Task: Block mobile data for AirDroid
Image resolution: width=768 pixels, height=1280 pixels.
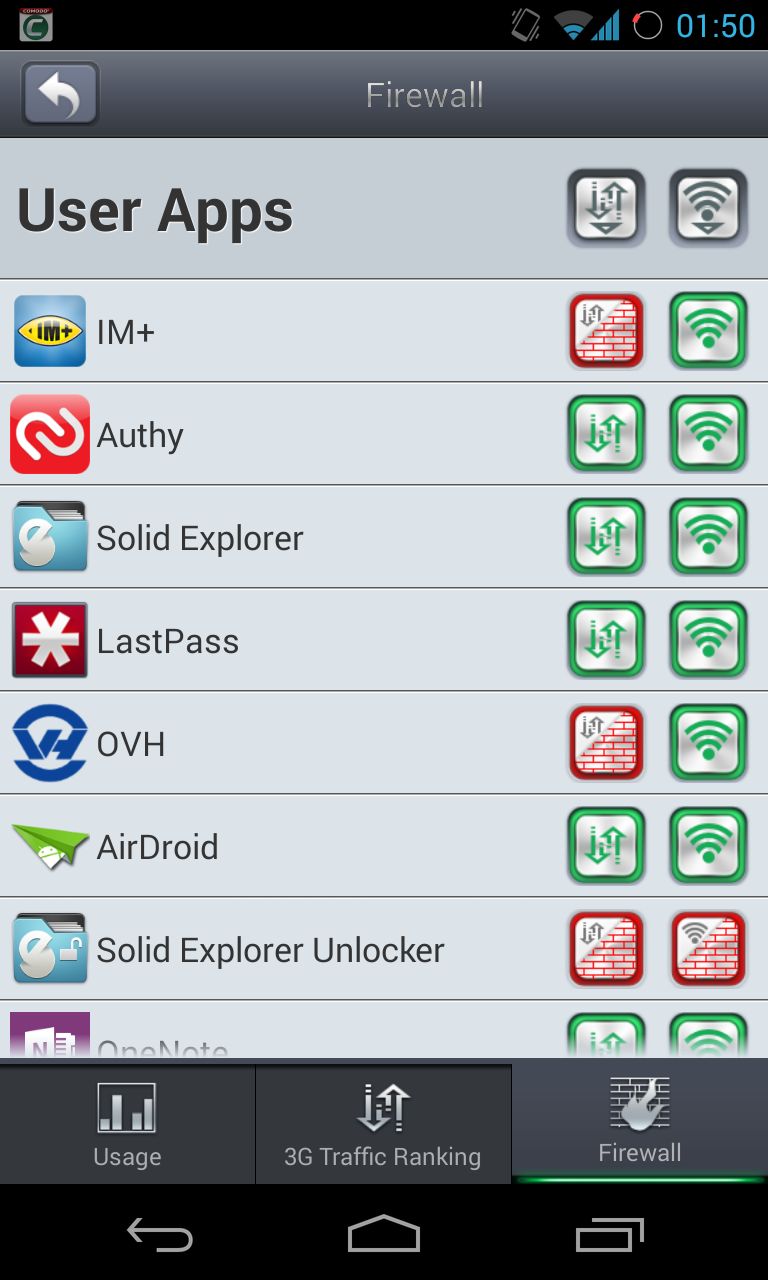Action: point(606,846)
